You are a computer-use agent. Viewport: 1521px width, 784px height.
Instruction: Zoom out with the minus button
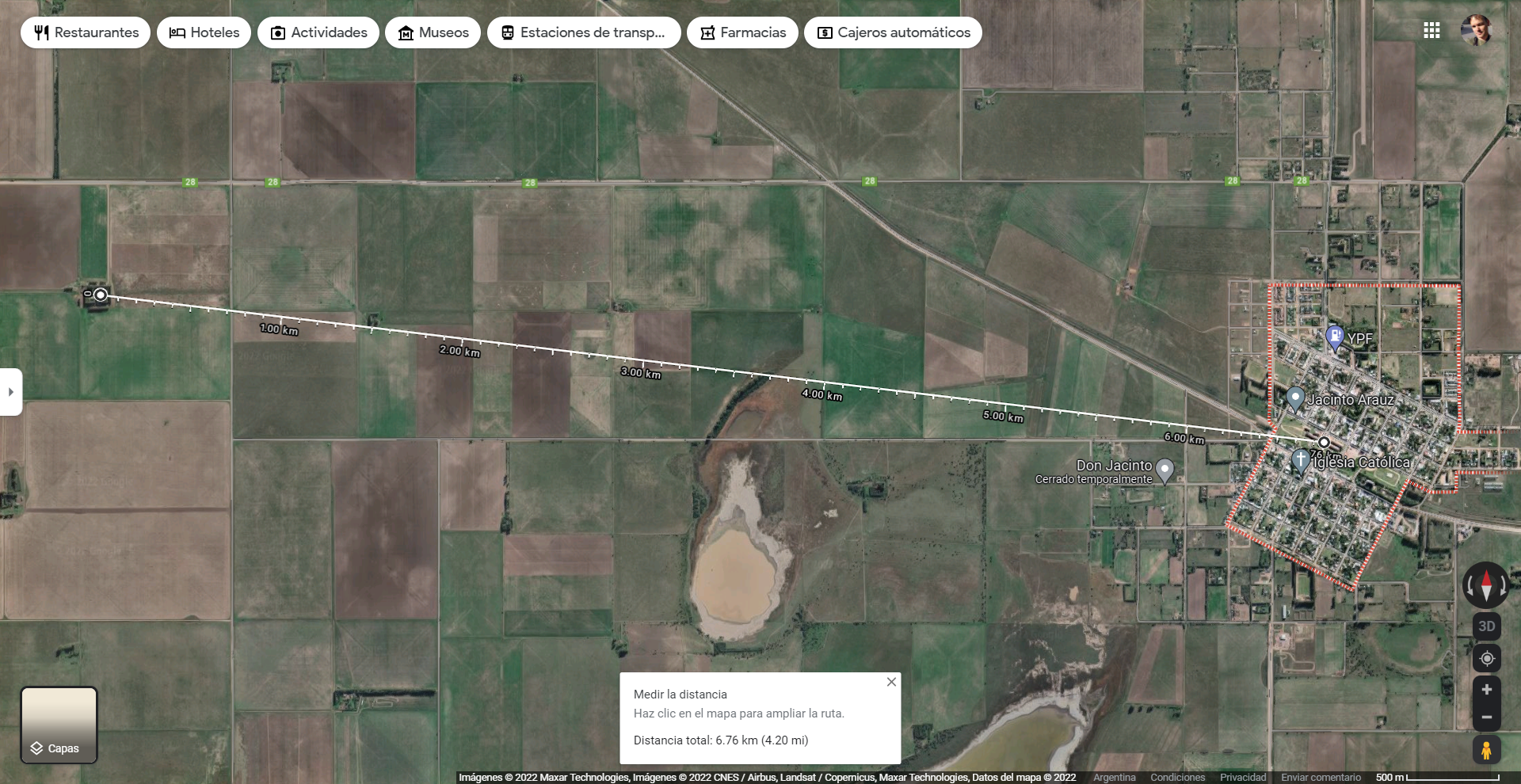(1486, 717)
